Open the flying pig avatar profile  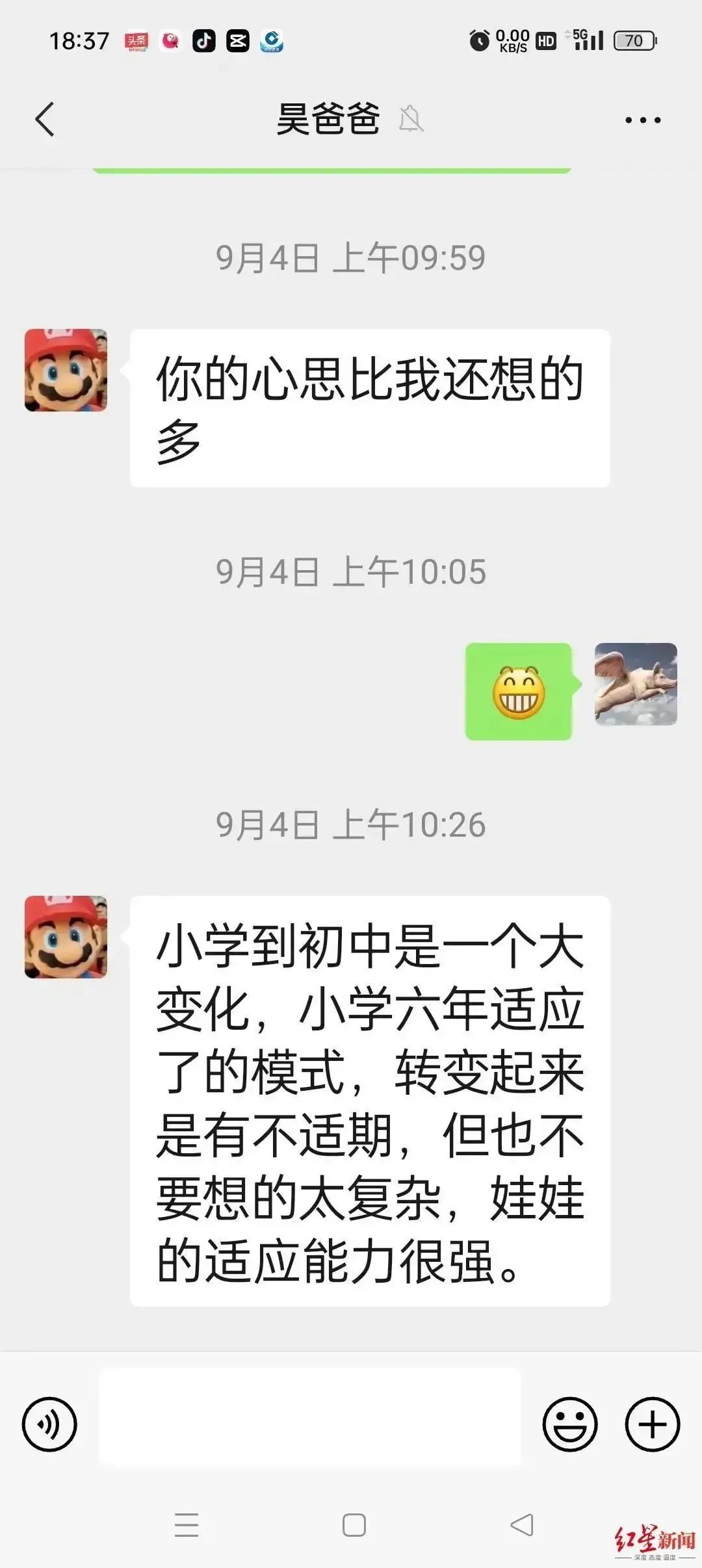click(636, 684)
